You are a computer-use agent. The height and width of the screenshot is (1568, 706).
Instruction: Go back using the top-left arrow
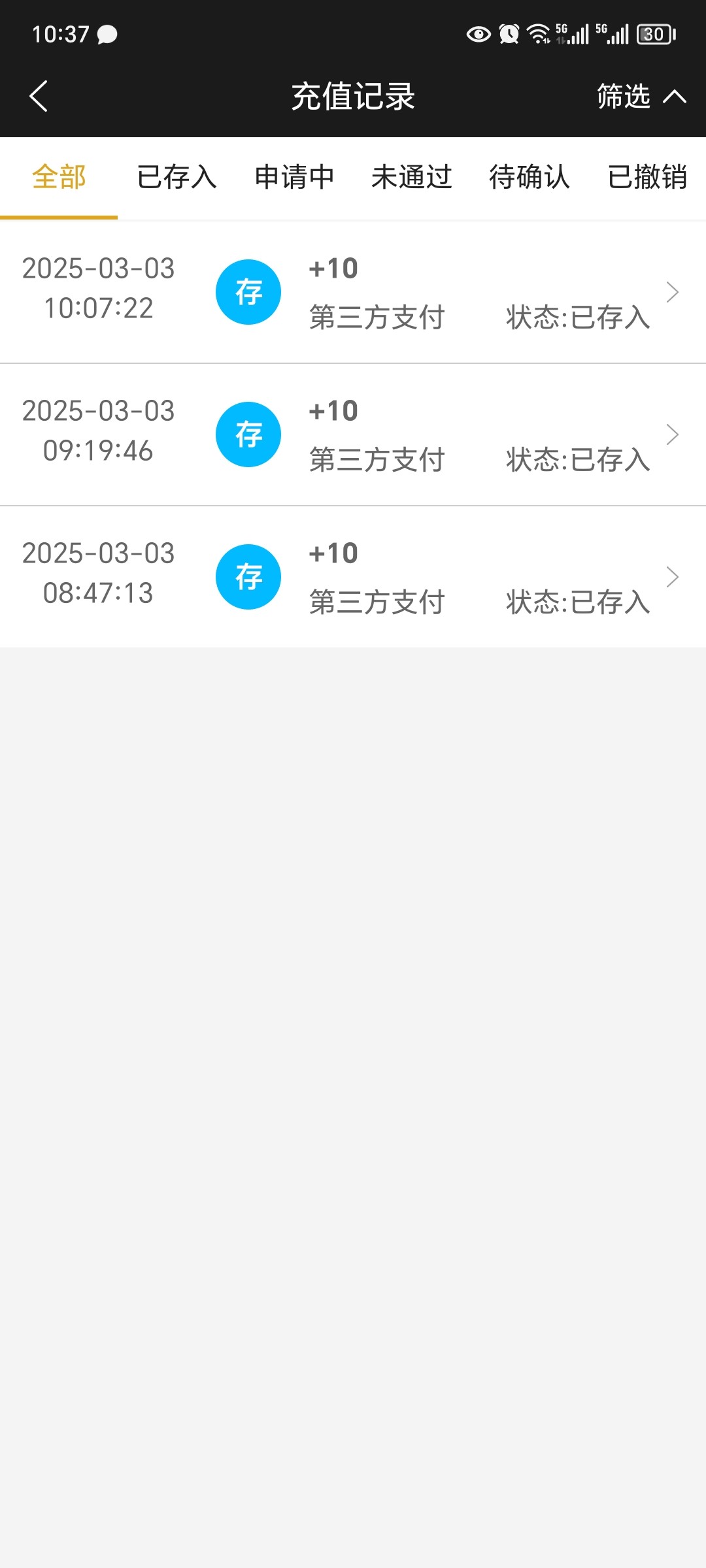point(39,97)
